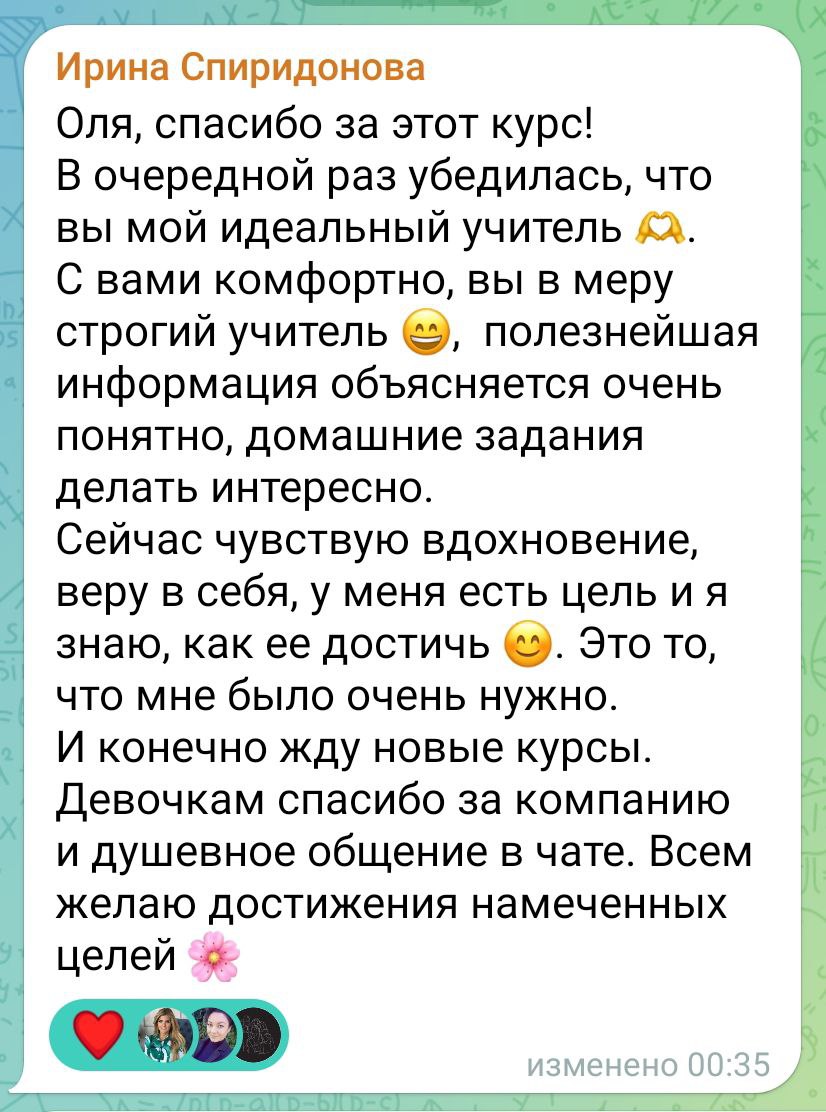Open Ирина Спиридонова's profile from her name
Image resolution: width=826 pixels, height=1112 pixels.
click(240, 69)
